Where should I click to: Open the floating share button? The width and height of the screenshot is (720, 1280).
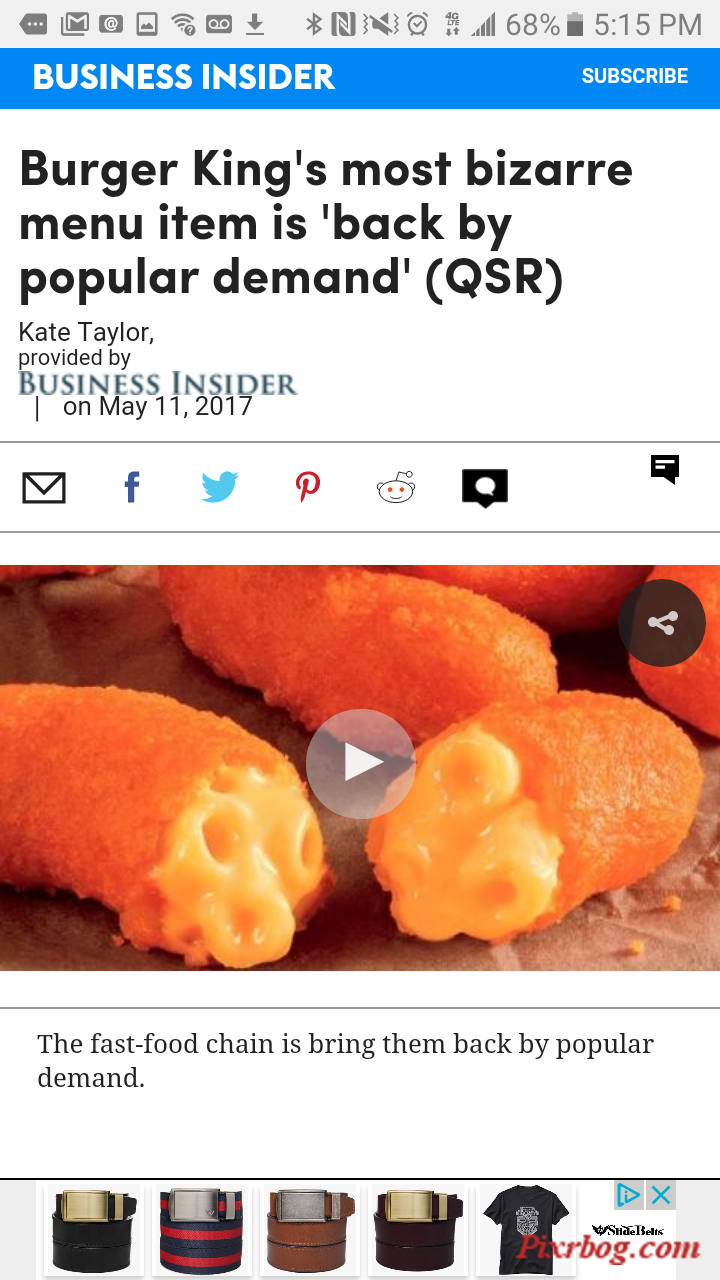tap(662, 623)
